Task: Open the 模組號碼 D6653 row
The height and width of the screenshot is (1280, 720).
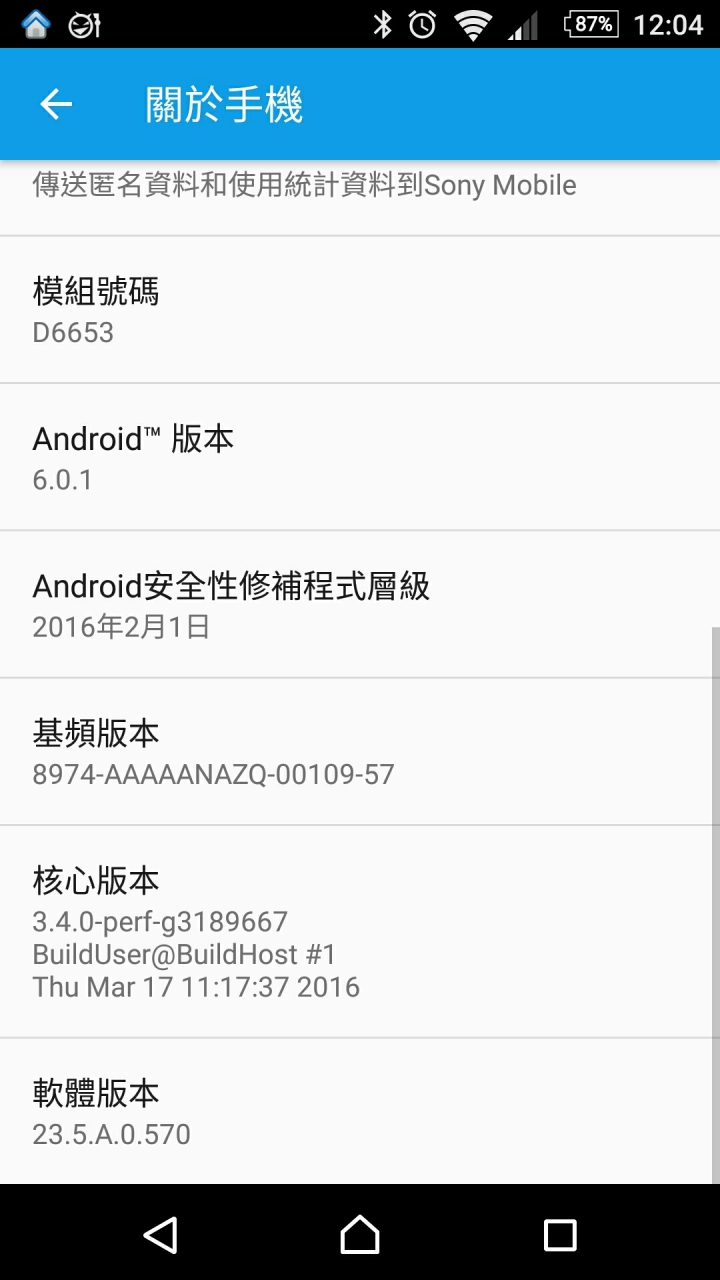Action: pyautogui.click(x=360, y=310)
